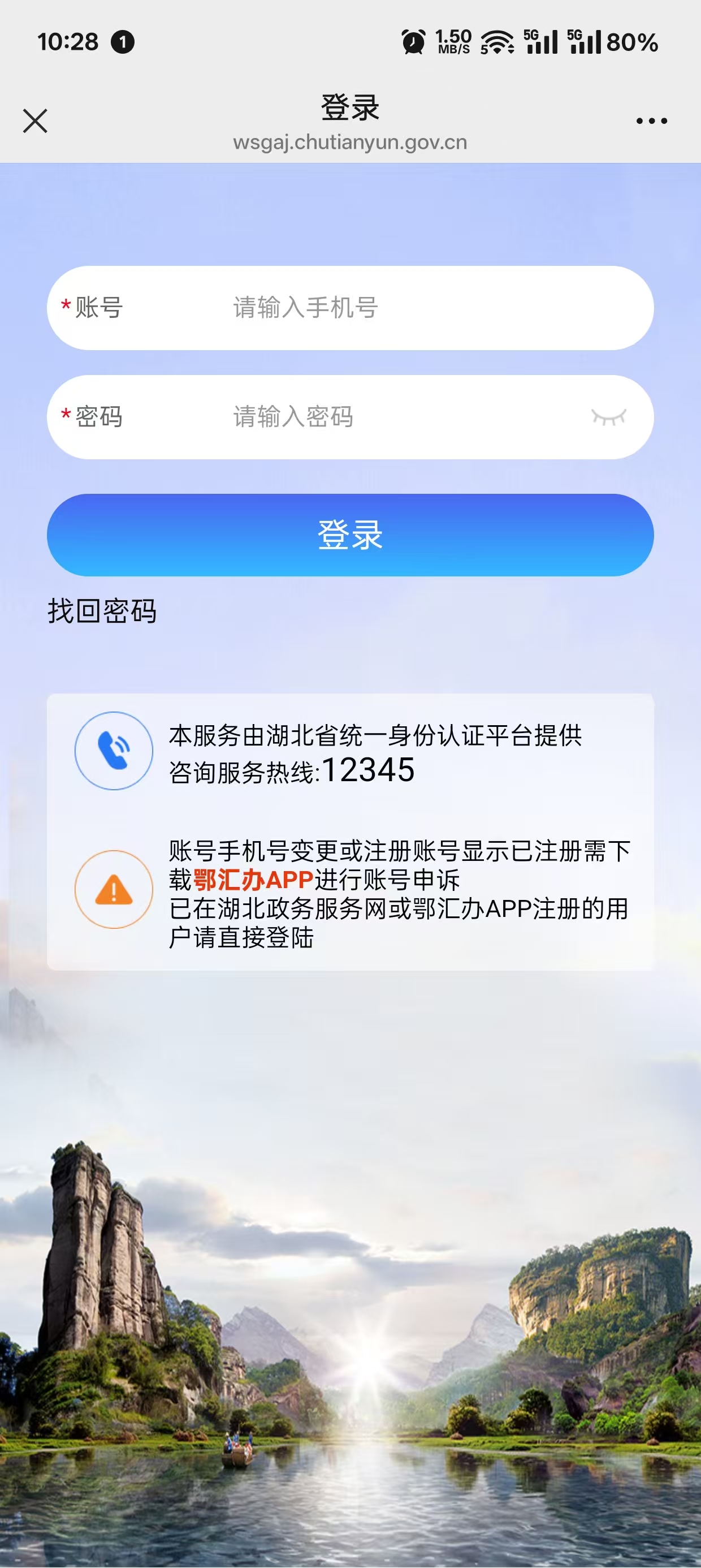The height and width of the screenshot is (1568, 701).
Task: Tap the alarm clock status bar icon
Action: point(413,41)
